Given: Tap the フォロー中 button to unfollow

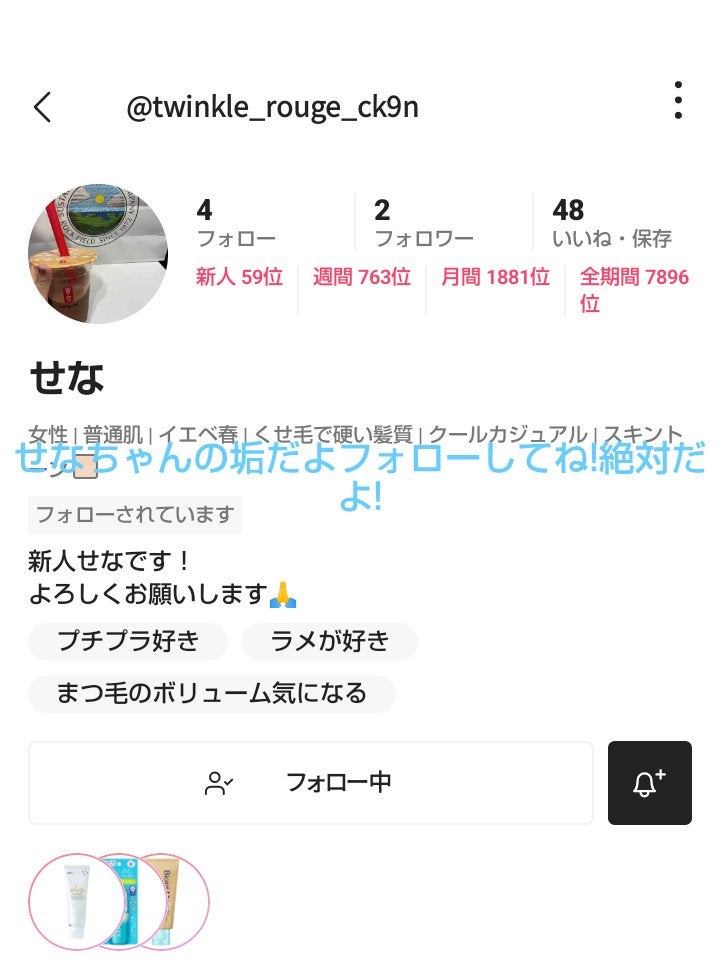Looking at the screenshot, I should (x=310, y=783).
